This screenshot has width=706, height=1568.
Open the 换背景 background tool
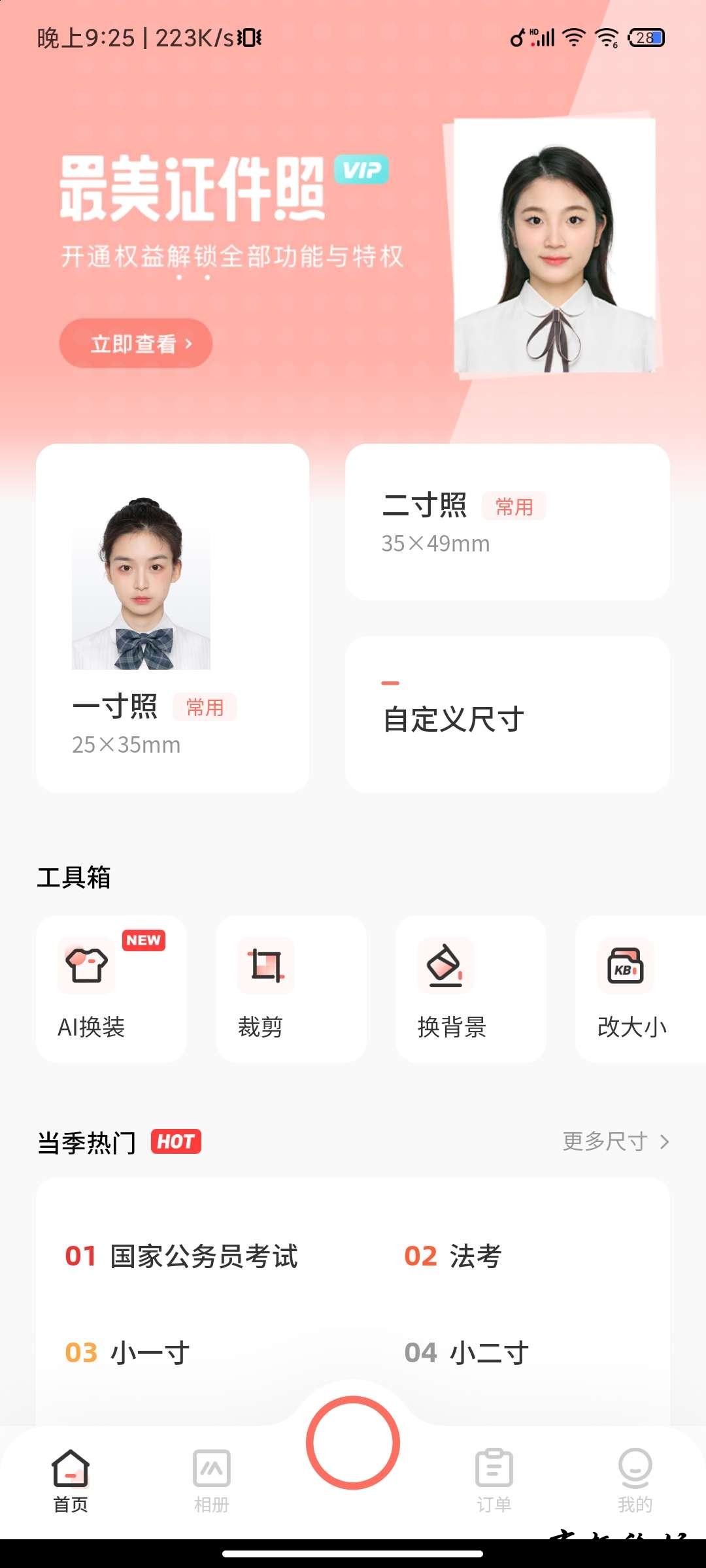471,988
